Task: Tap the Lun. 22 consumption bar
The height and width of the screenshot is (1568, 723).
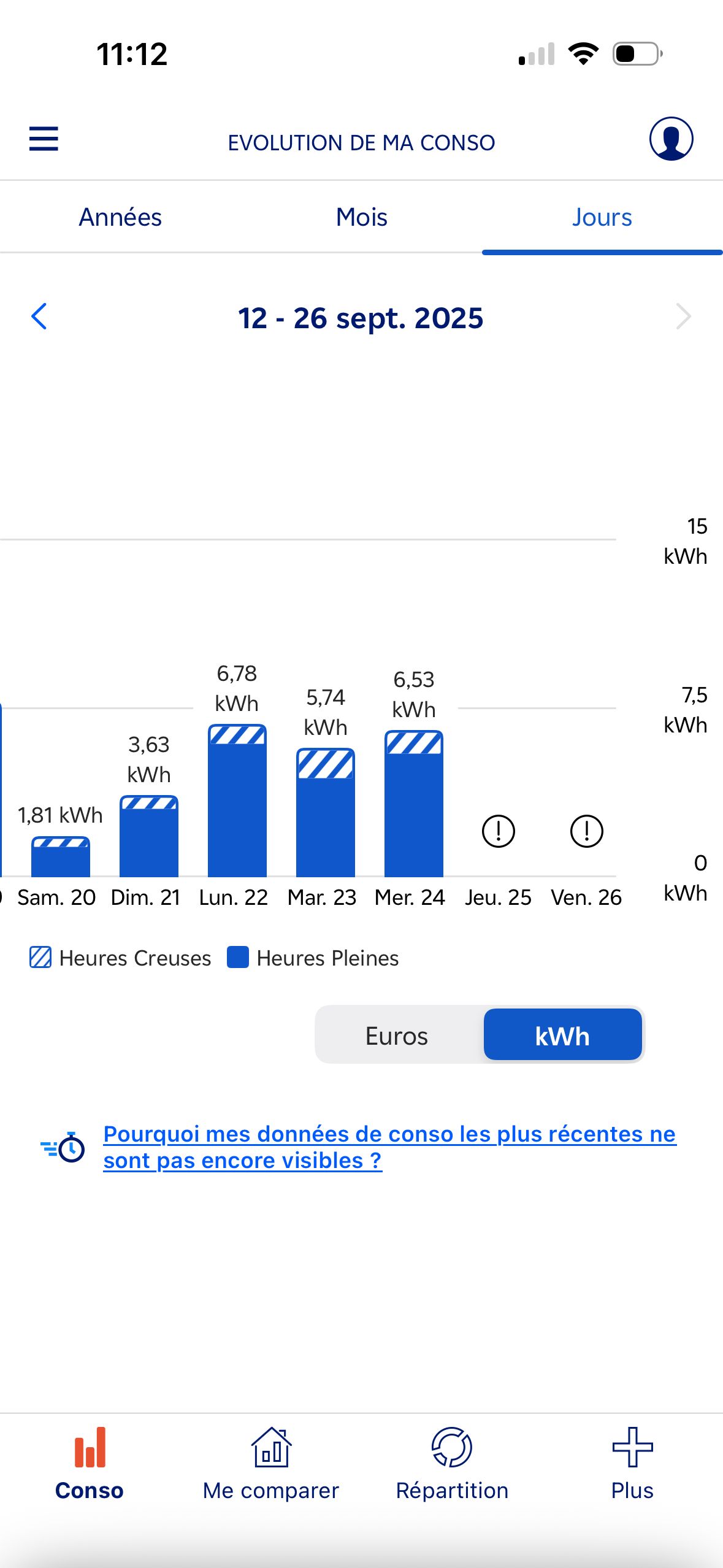Action: pos(237,804)
